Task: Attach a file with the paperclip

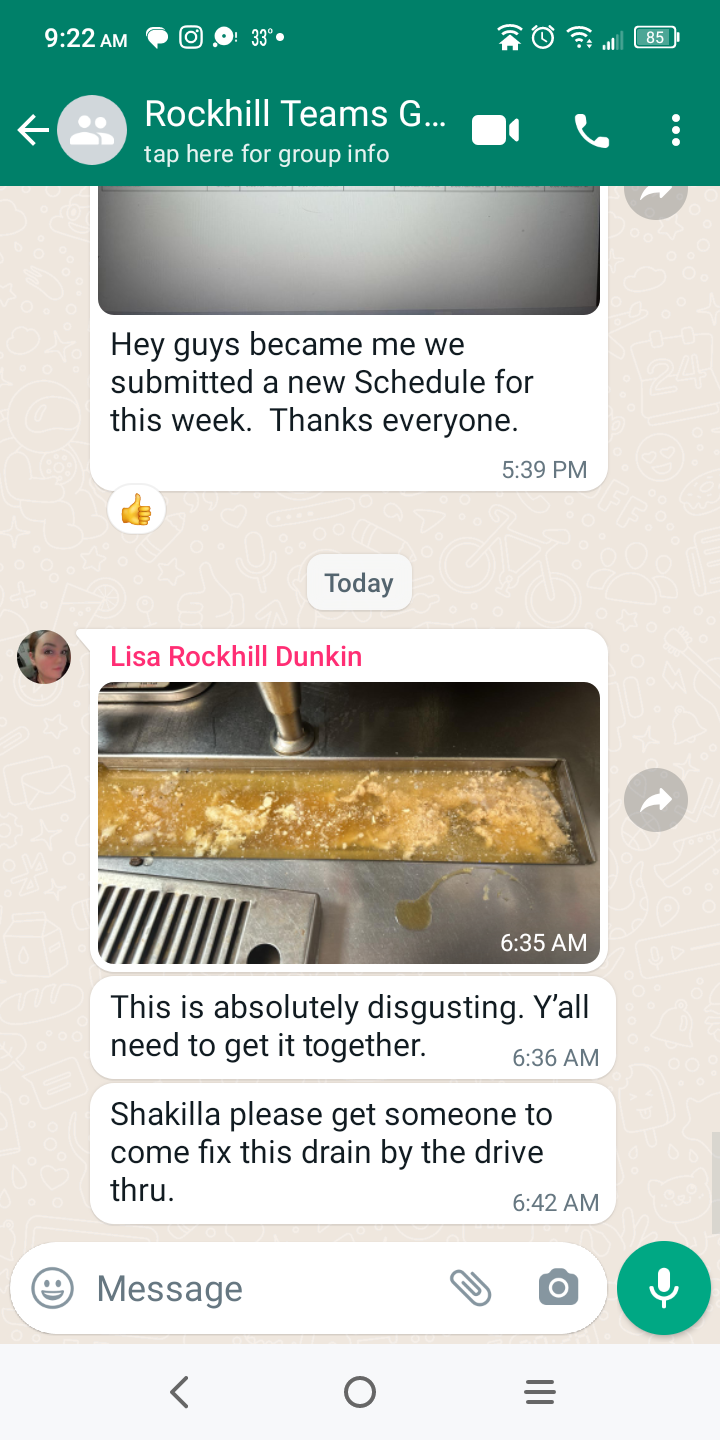Action: (470, 1288)
